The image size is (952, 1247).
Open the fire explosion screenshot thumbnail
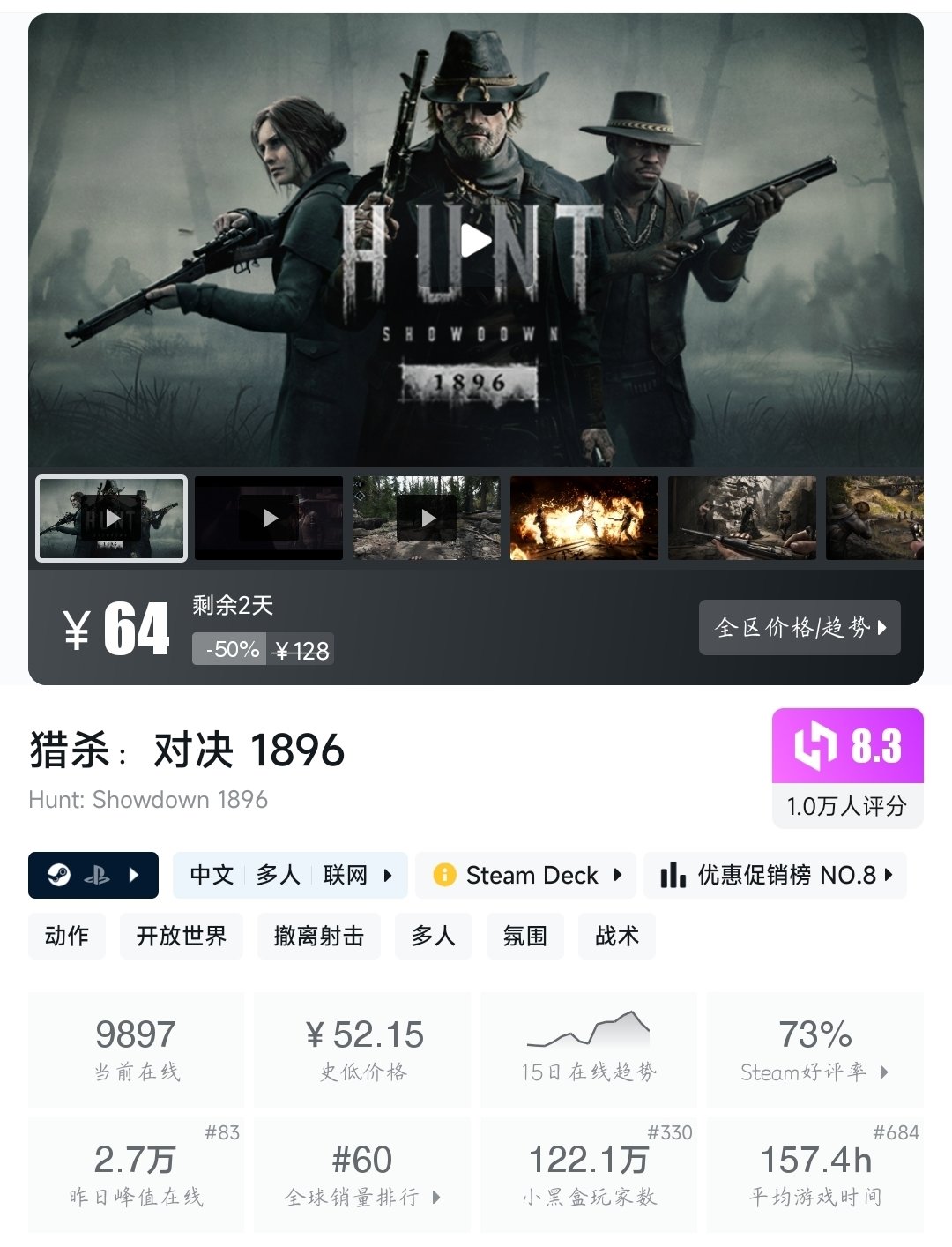584,519
